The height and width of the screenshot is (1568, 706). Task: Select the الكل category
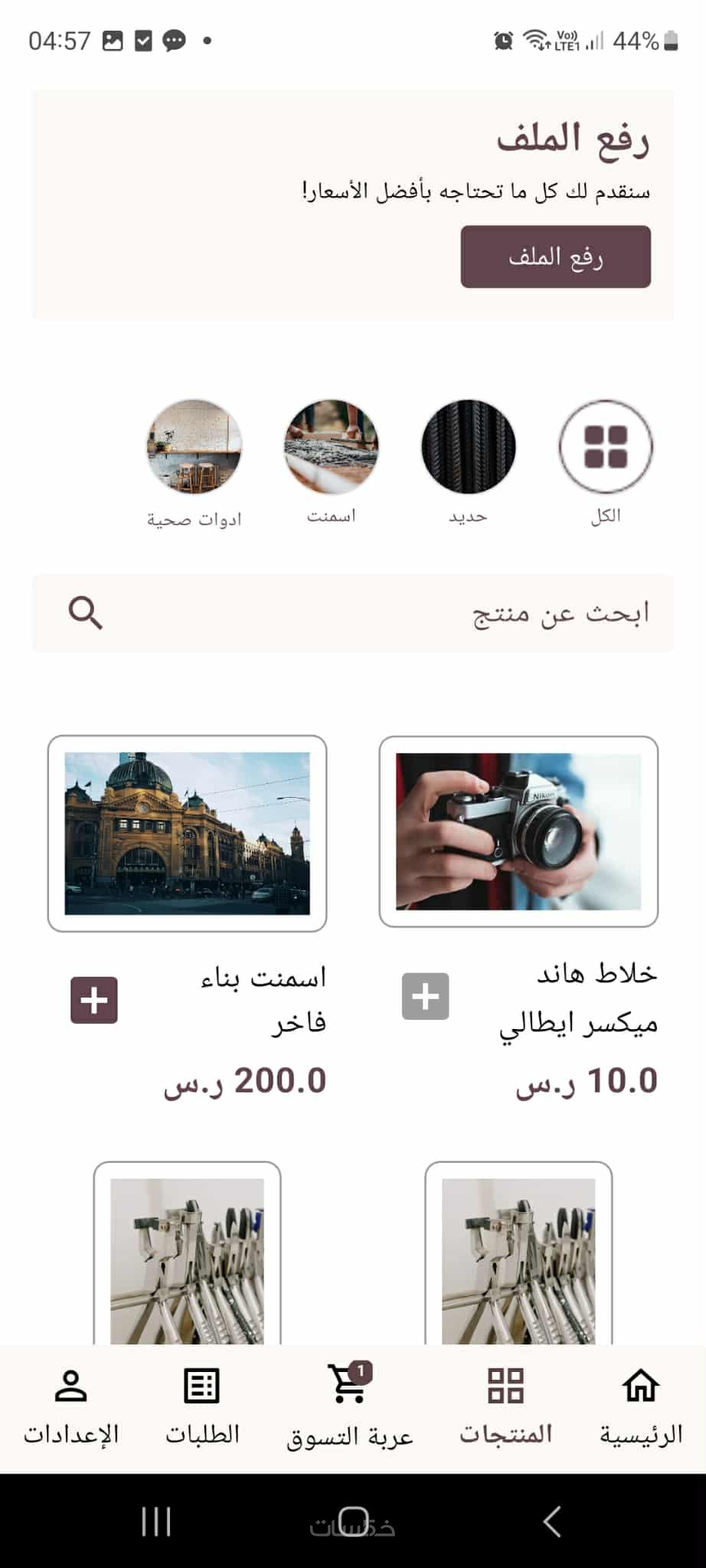(x=605, y=446)
